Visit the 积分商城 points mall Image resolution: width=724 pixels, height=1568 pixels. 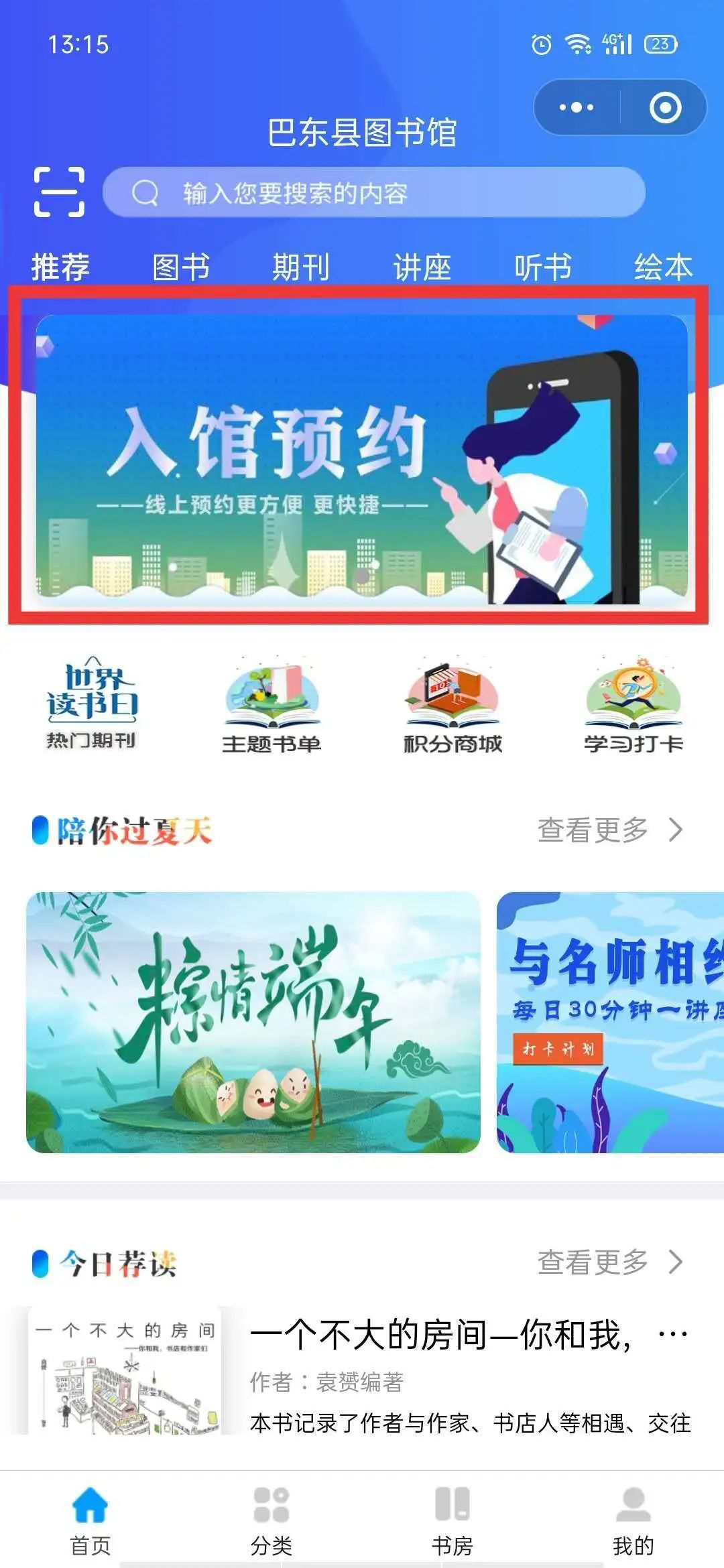(x=452, y=705)
